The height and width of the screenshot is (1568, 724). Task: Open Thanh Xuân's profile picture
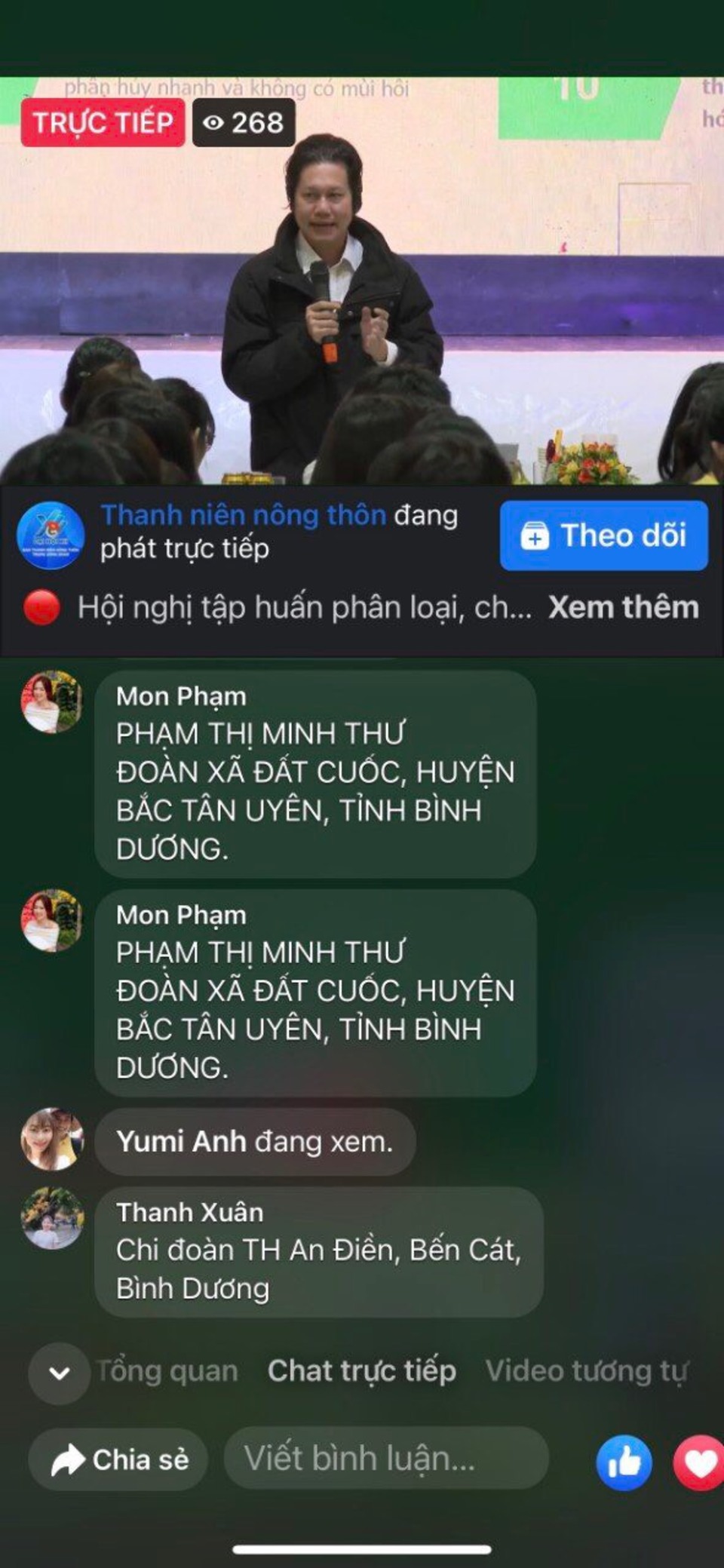52,1219
